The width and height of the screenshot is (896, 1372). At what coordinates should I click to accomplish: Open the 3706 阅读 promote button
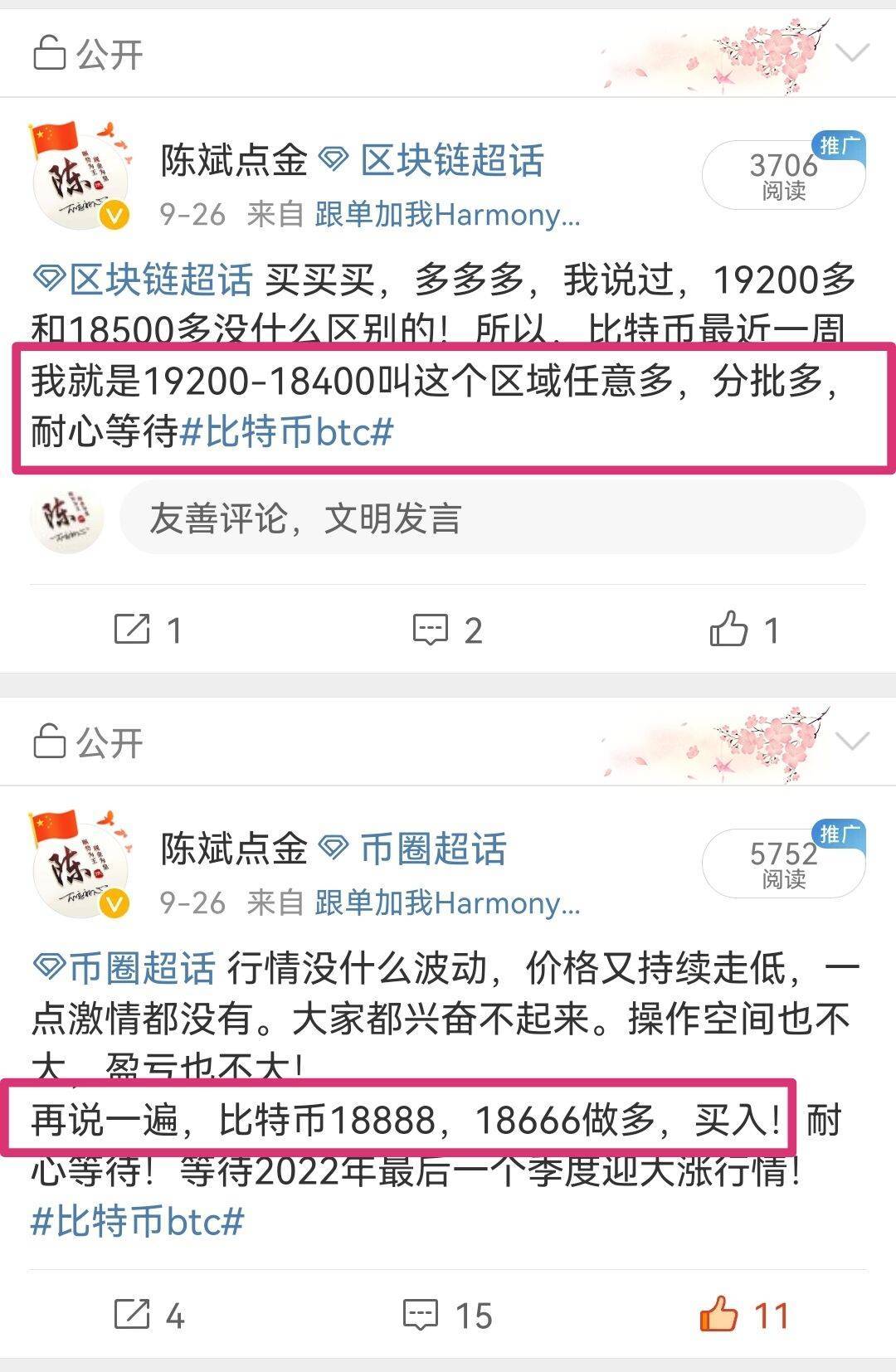point(783,176)
